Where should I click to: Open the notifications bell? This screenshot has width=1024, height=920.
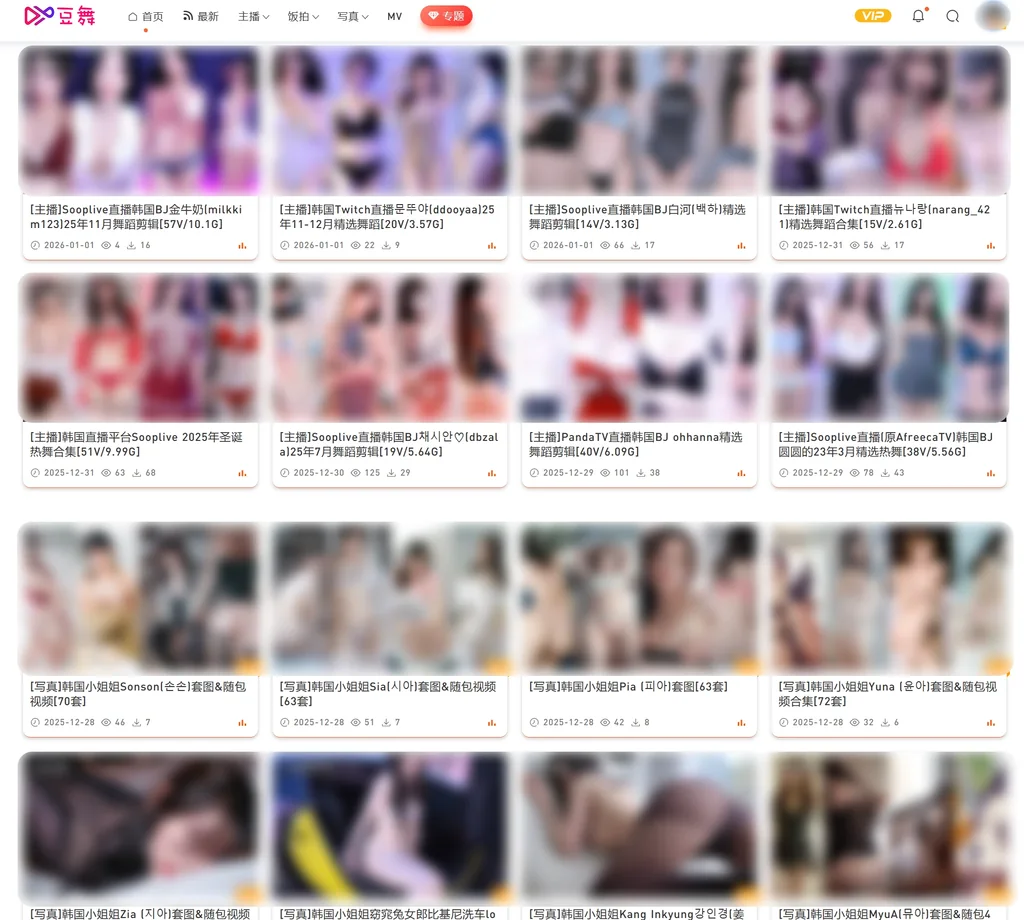(x=918, y=16)
